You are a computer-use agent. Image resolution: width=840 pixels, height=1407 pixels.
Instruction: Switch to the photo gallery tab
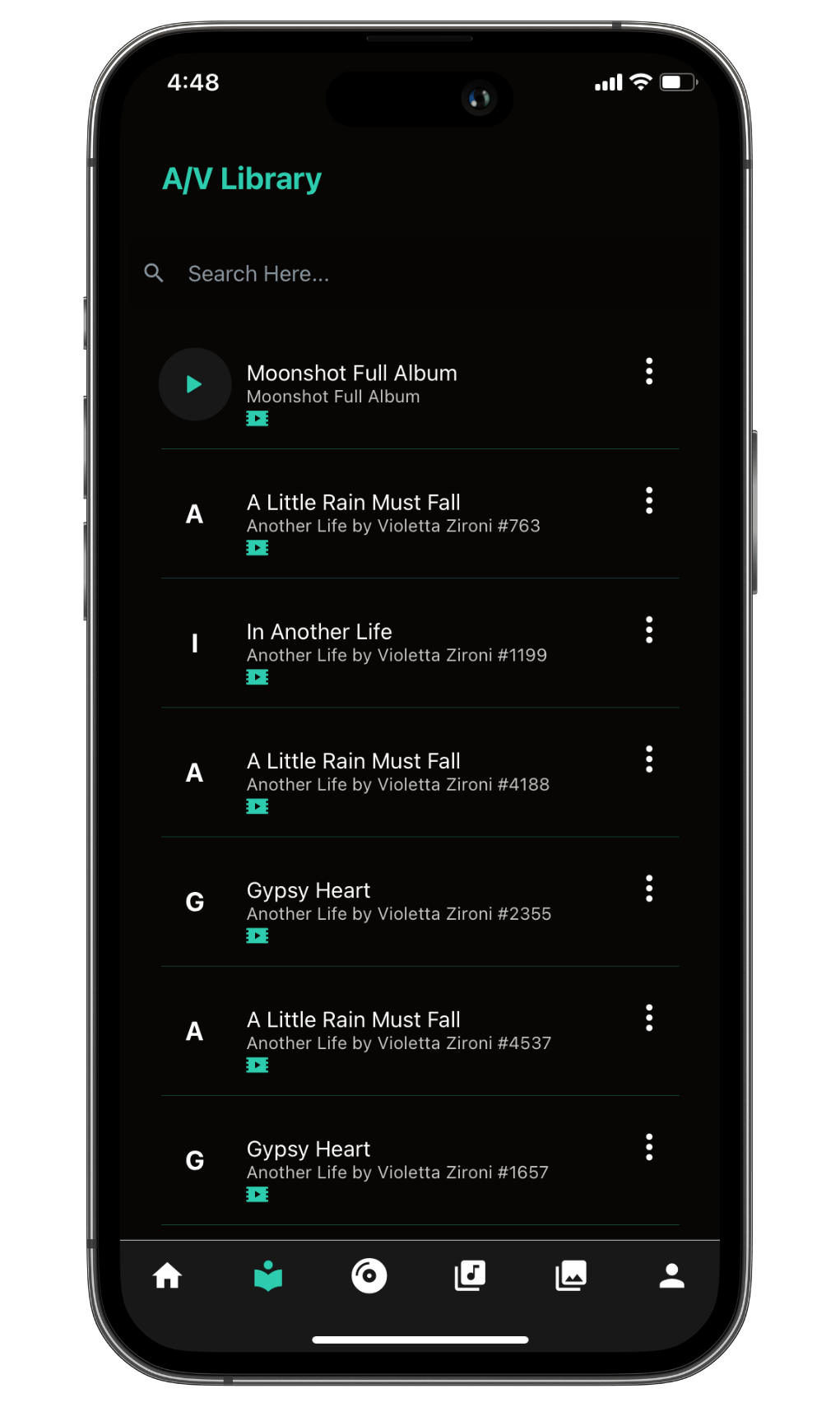(571, 1276)
